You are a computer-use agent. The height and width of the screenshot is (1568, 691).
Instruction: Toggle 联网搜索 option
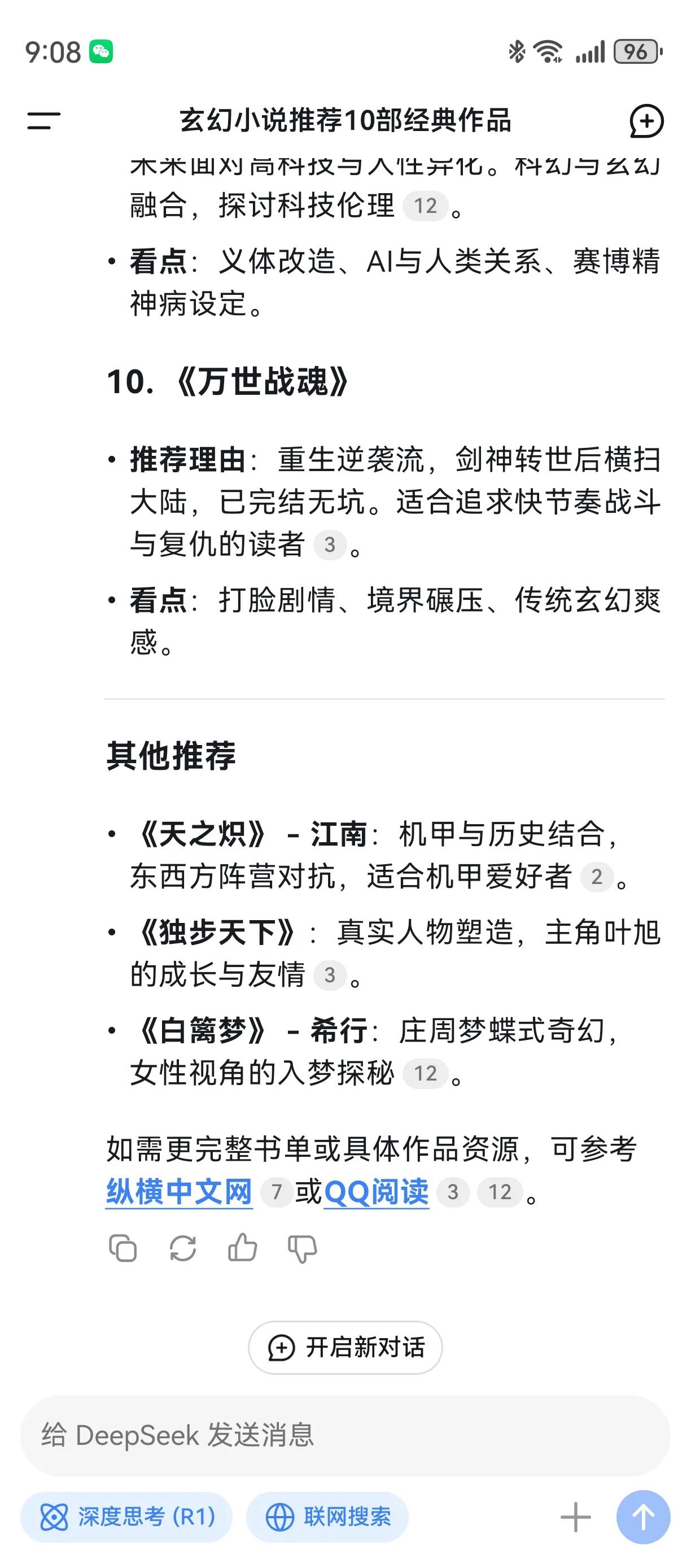pyautogui.click(x=327, y=1516)
